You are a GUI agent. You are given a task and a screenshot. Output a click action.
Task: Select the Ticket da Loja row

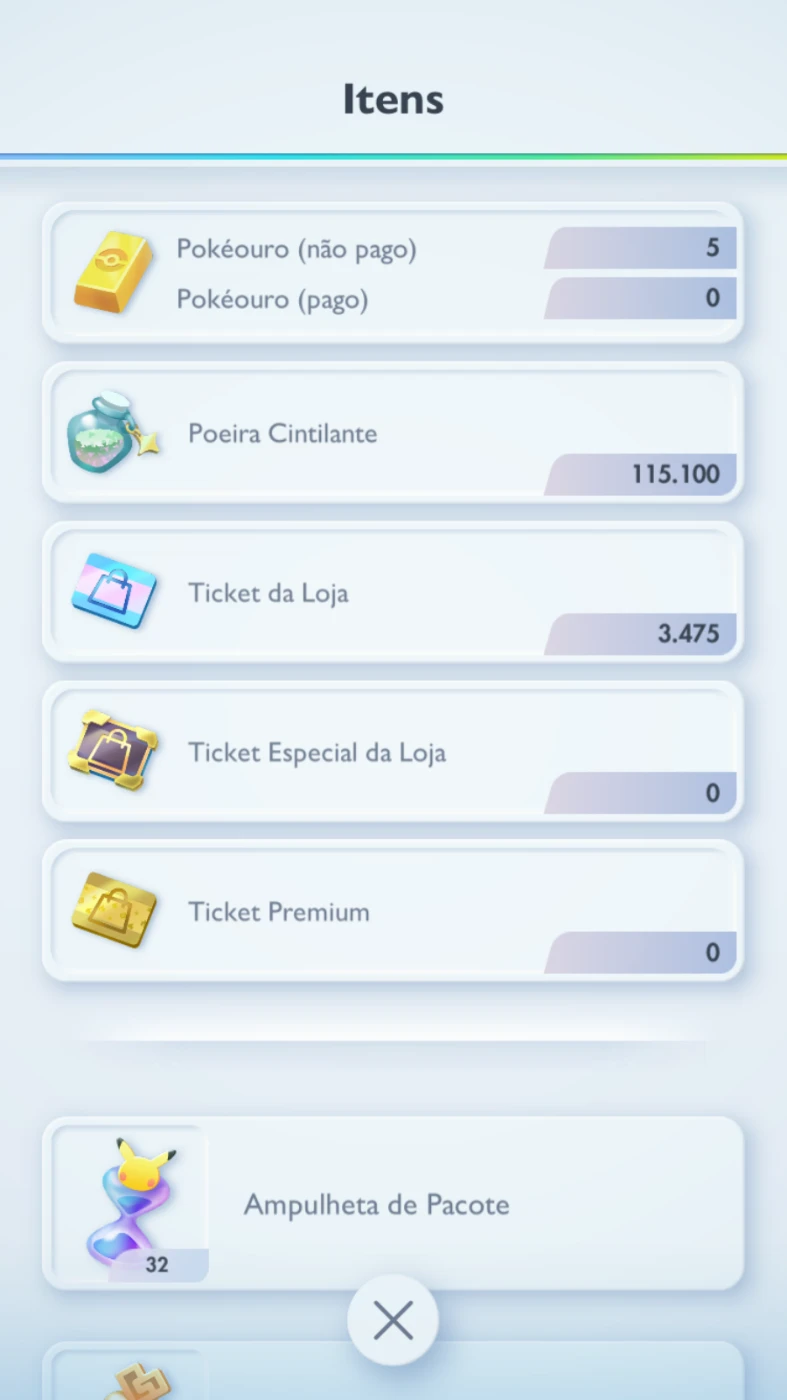pos(392,592)
